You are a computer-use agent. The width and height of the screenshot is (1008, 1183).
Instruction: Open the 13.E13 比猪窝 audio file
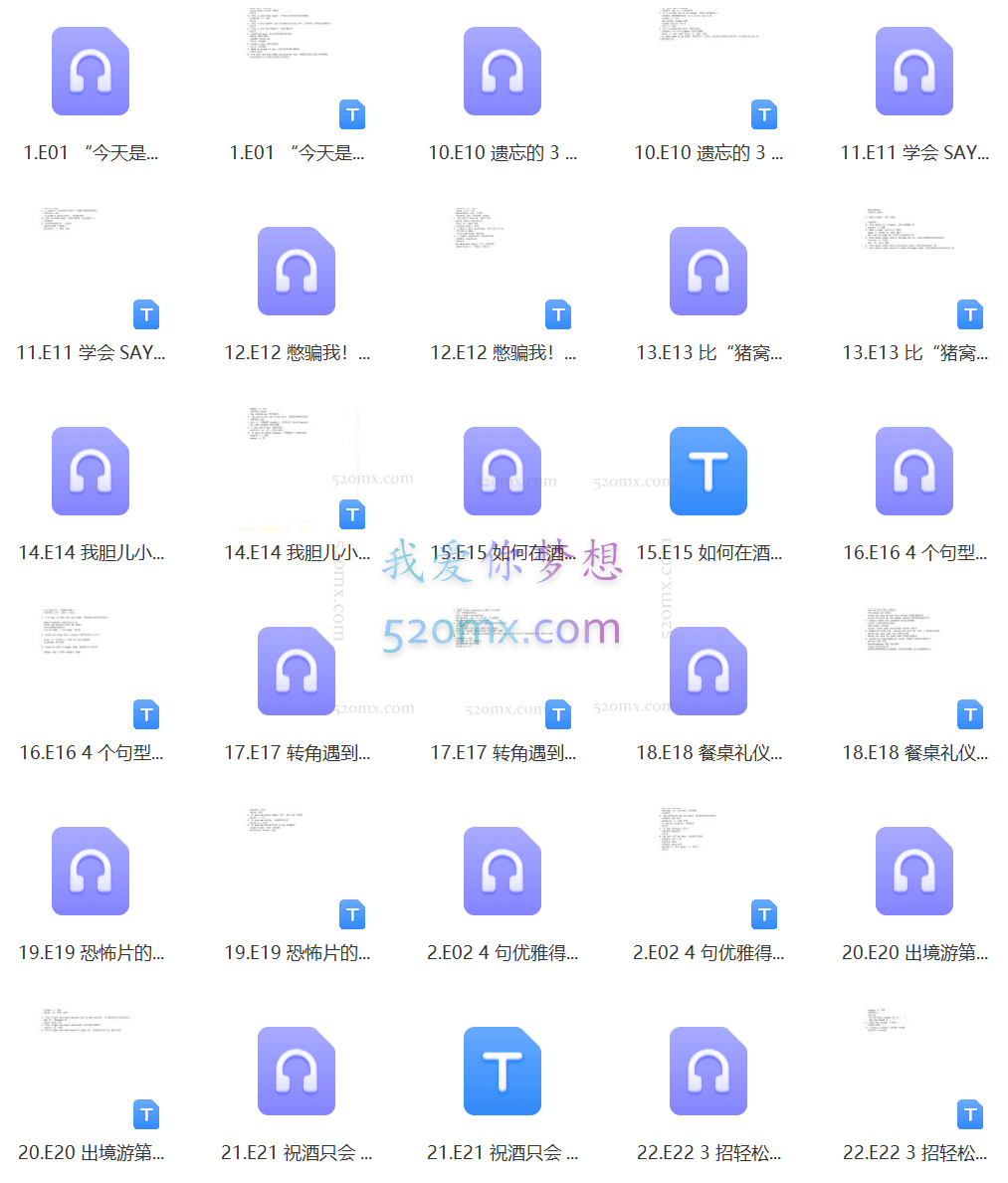pyautogui.click(x=708, y=272)
